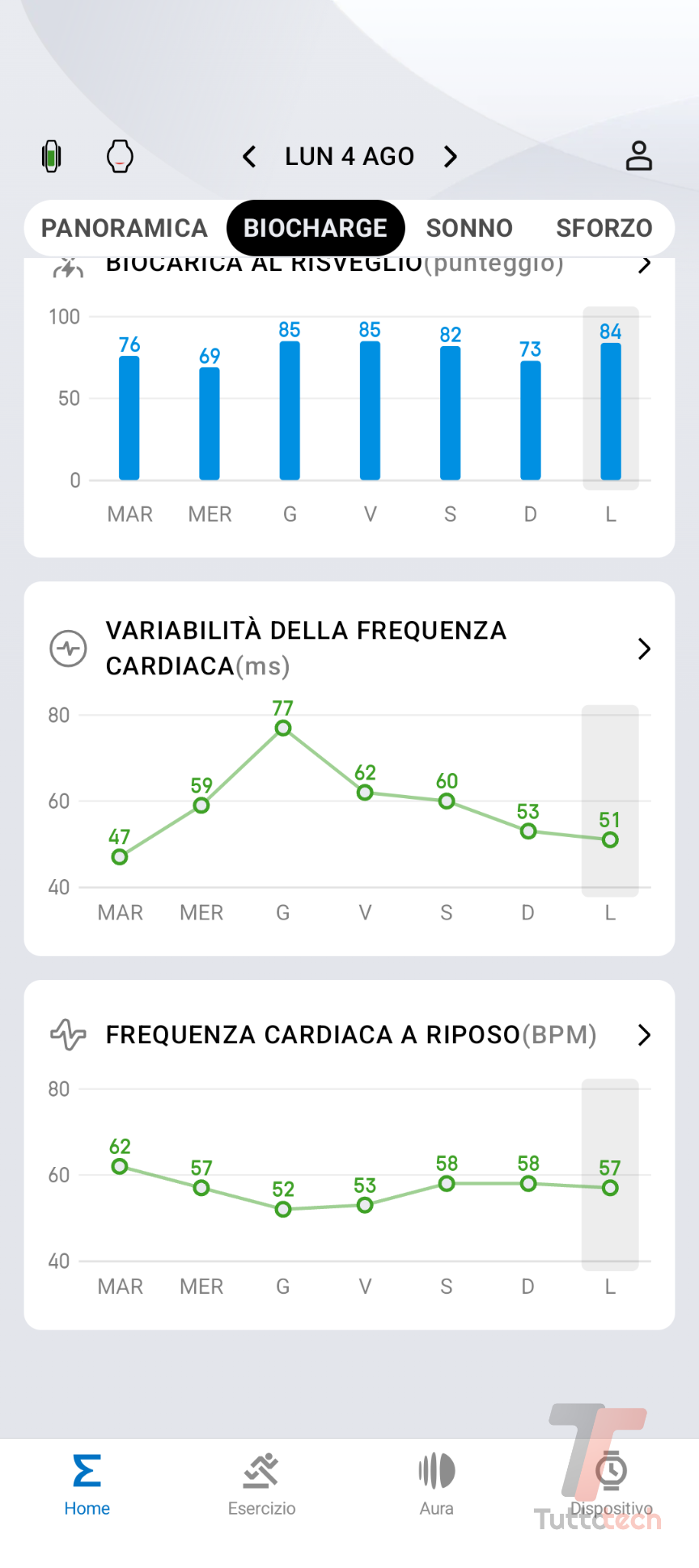699x1568 pixels.
Task: Open the user profile icon
Action: tap(638, 156)
